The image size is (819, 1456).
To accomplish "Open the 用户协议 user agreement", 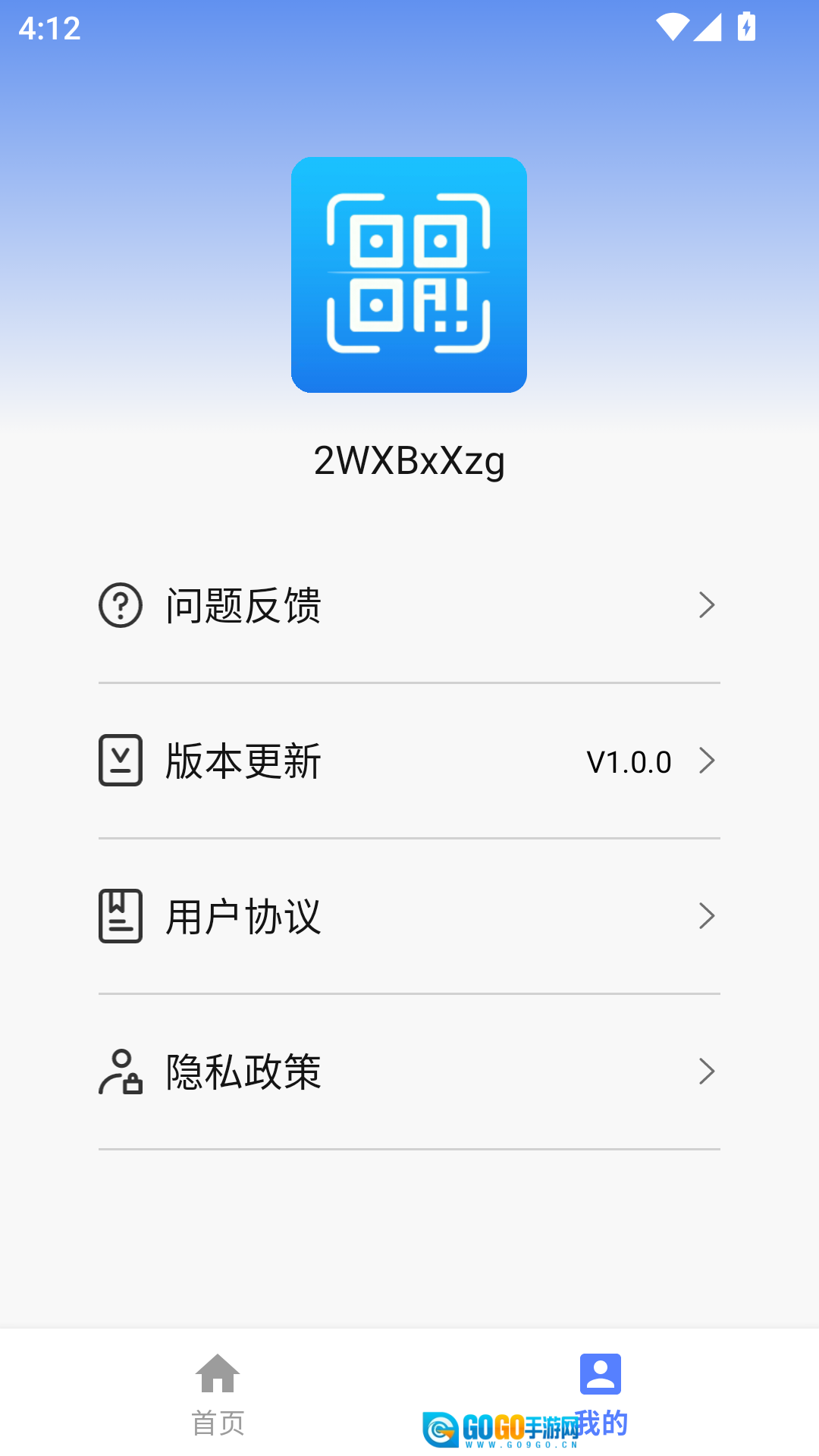I will [x=408, y=916].
